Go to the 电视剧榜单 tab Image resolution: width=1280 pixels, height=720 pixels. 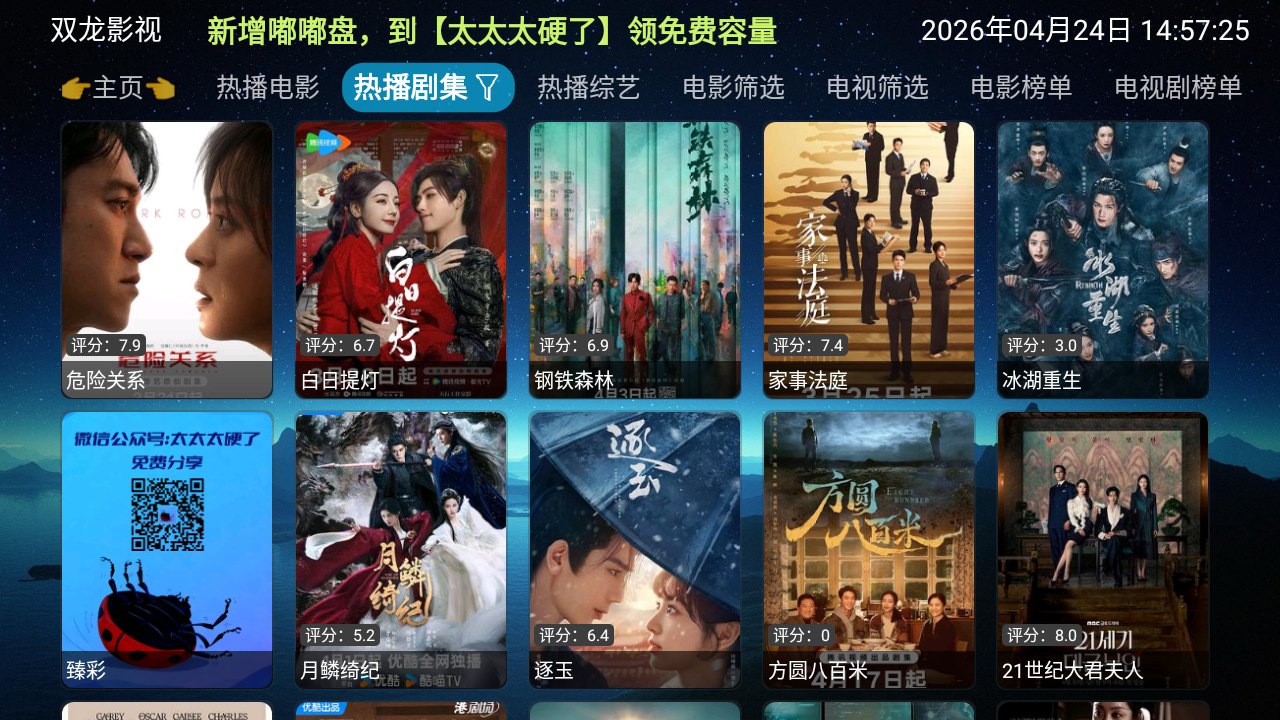(x=1178, y=88)
